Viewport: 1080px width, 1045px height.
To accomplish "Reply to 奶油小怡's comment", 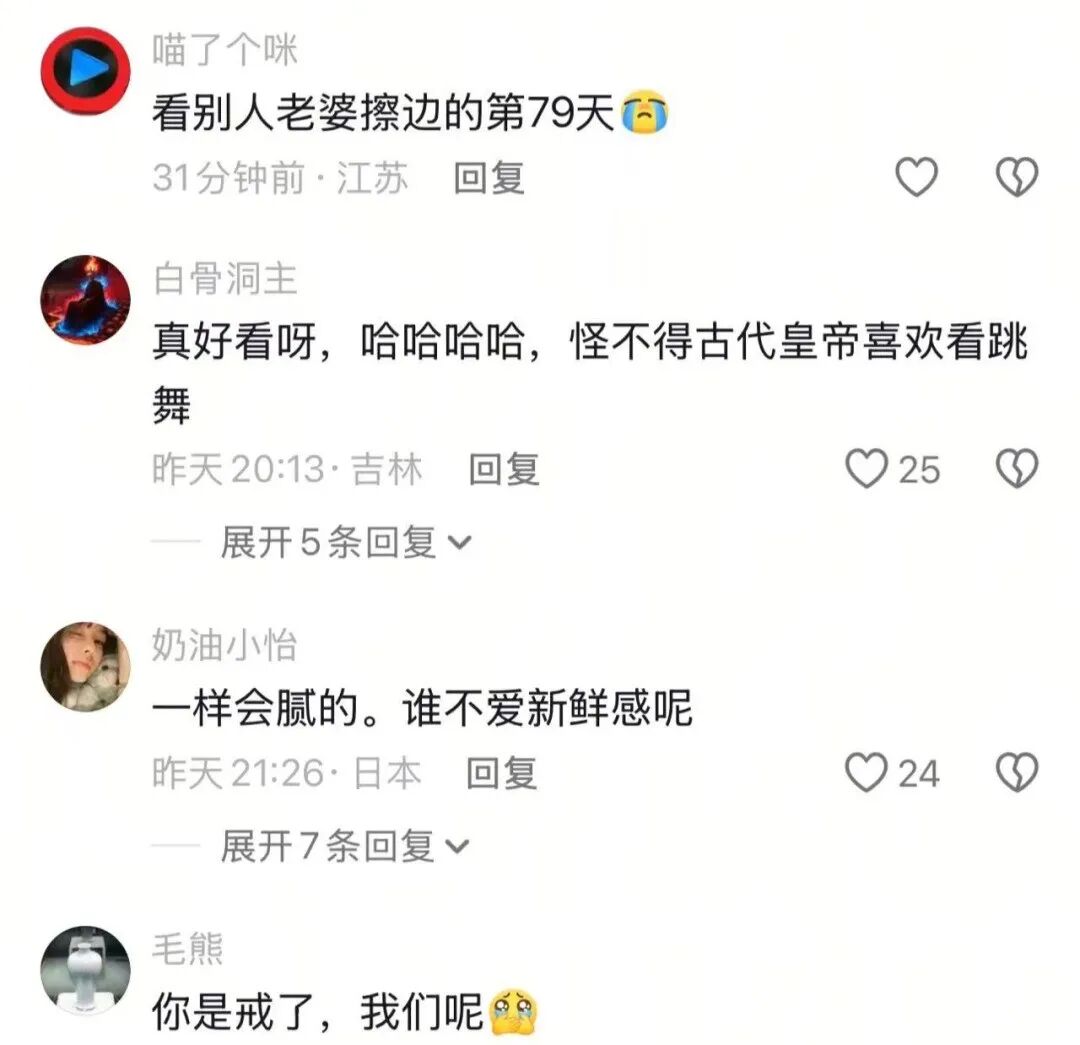I will click(502, 773).
